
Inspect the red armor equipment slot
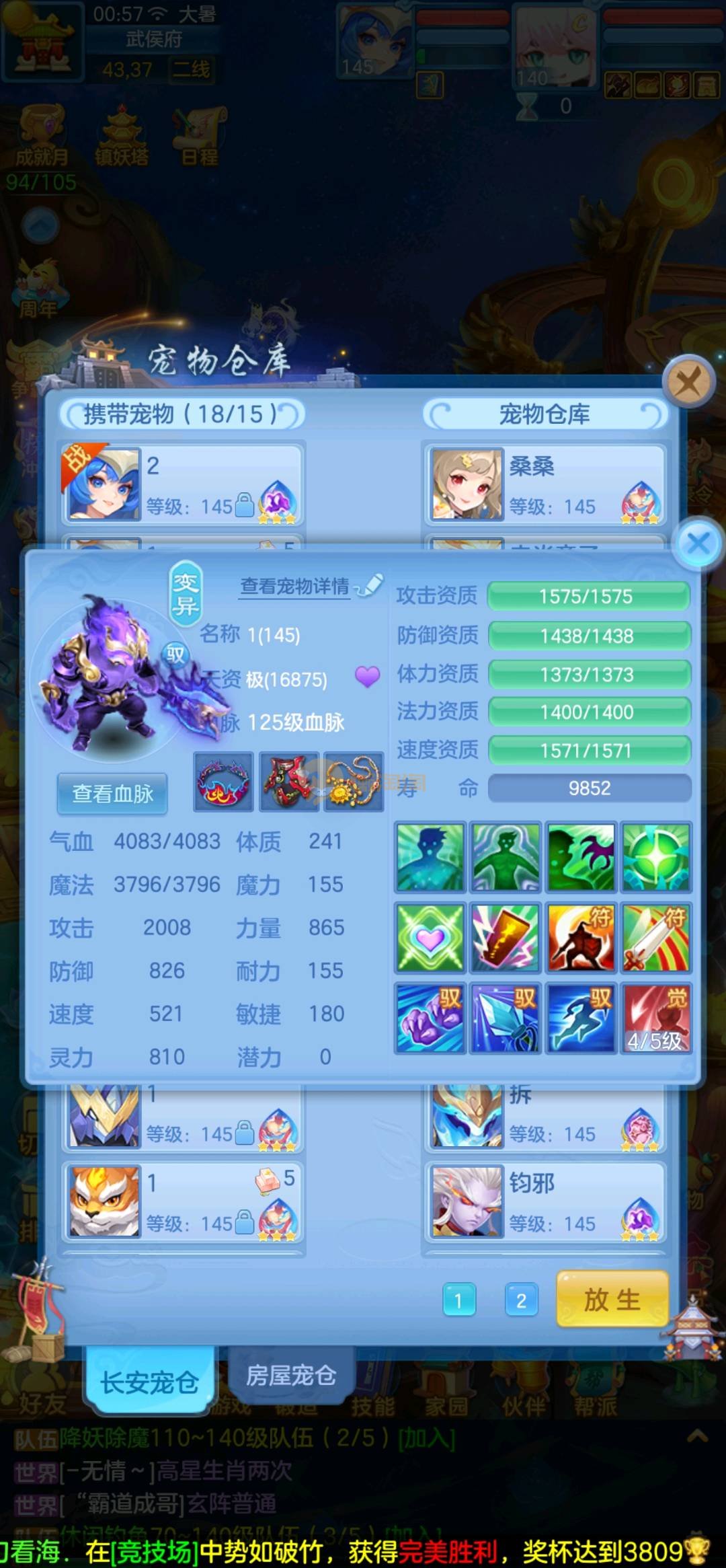point(289,782)
